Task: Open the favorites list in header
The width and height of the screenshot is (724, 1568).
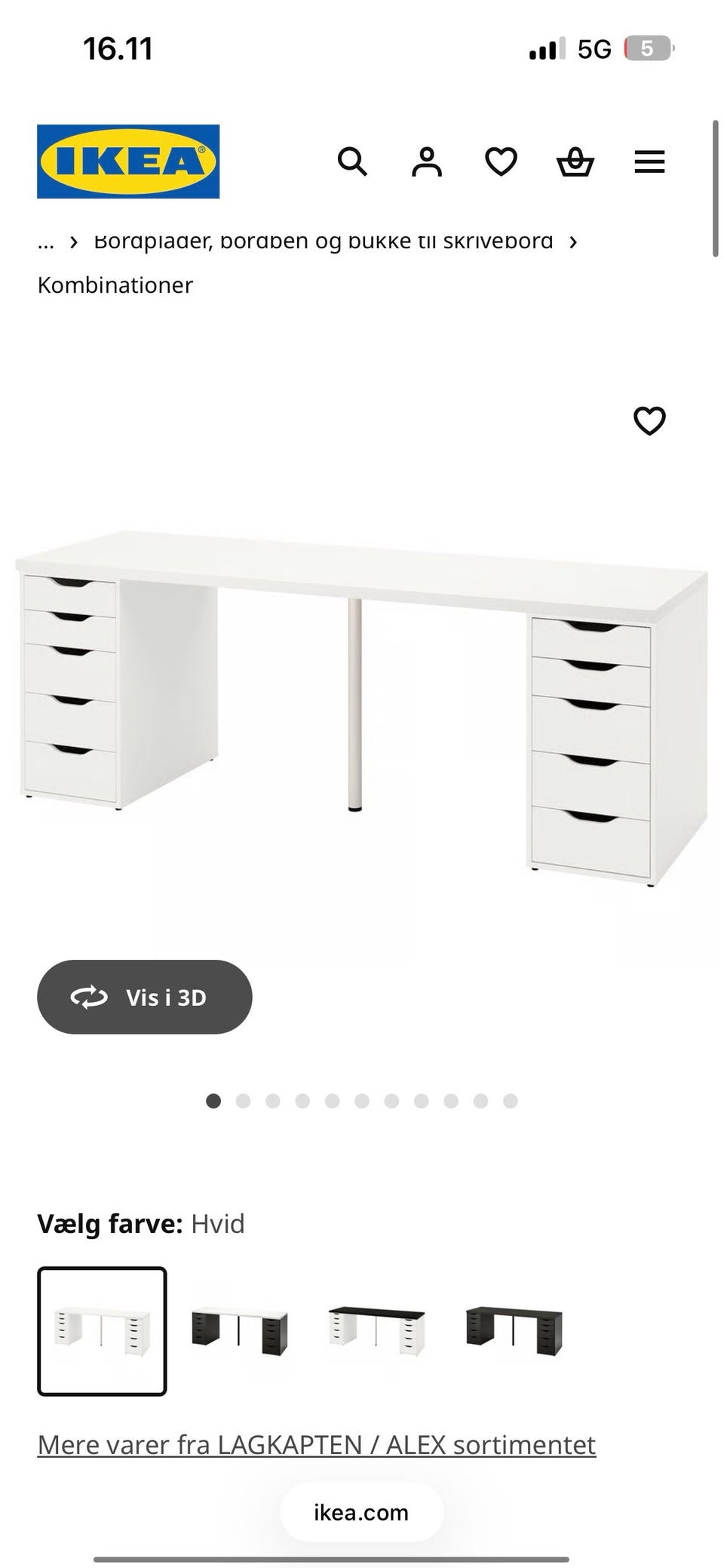Action: [501, 161]
